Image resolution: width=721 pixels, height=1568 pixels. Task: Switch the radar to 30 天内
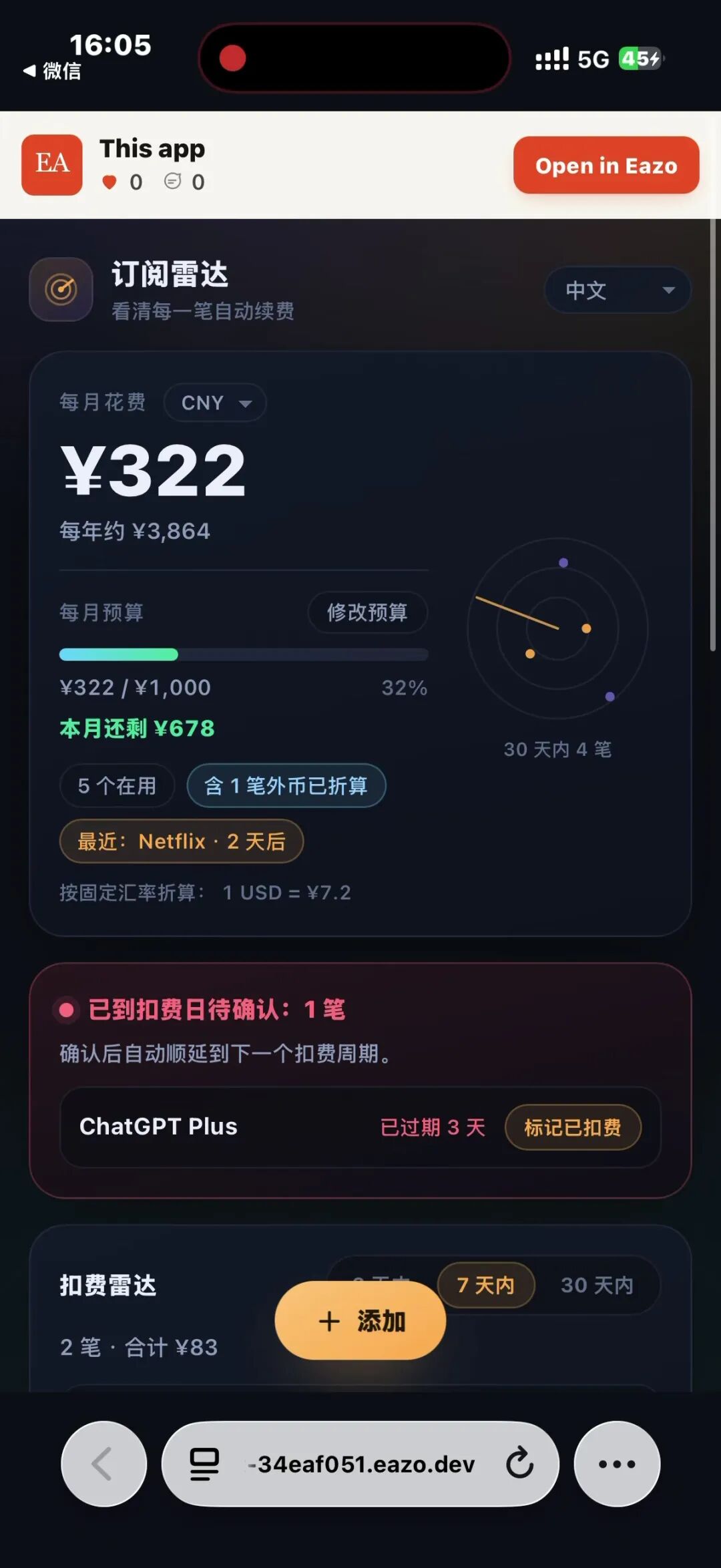point(597,1285)
